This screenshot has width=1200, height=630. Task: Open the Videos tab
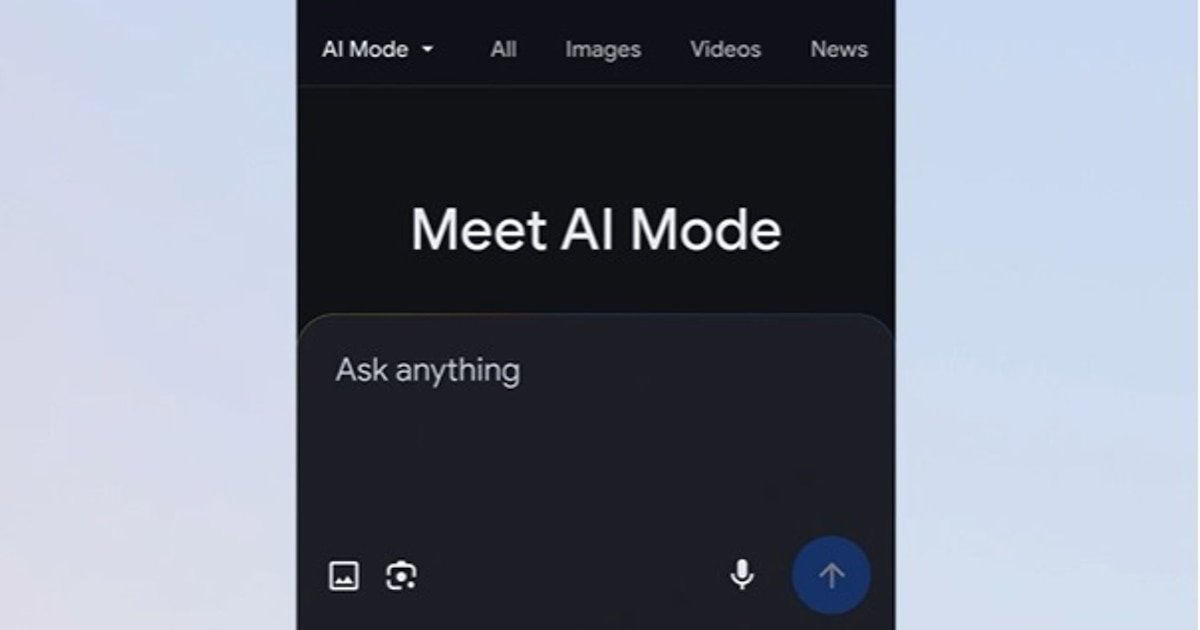(x=725, y=49)
